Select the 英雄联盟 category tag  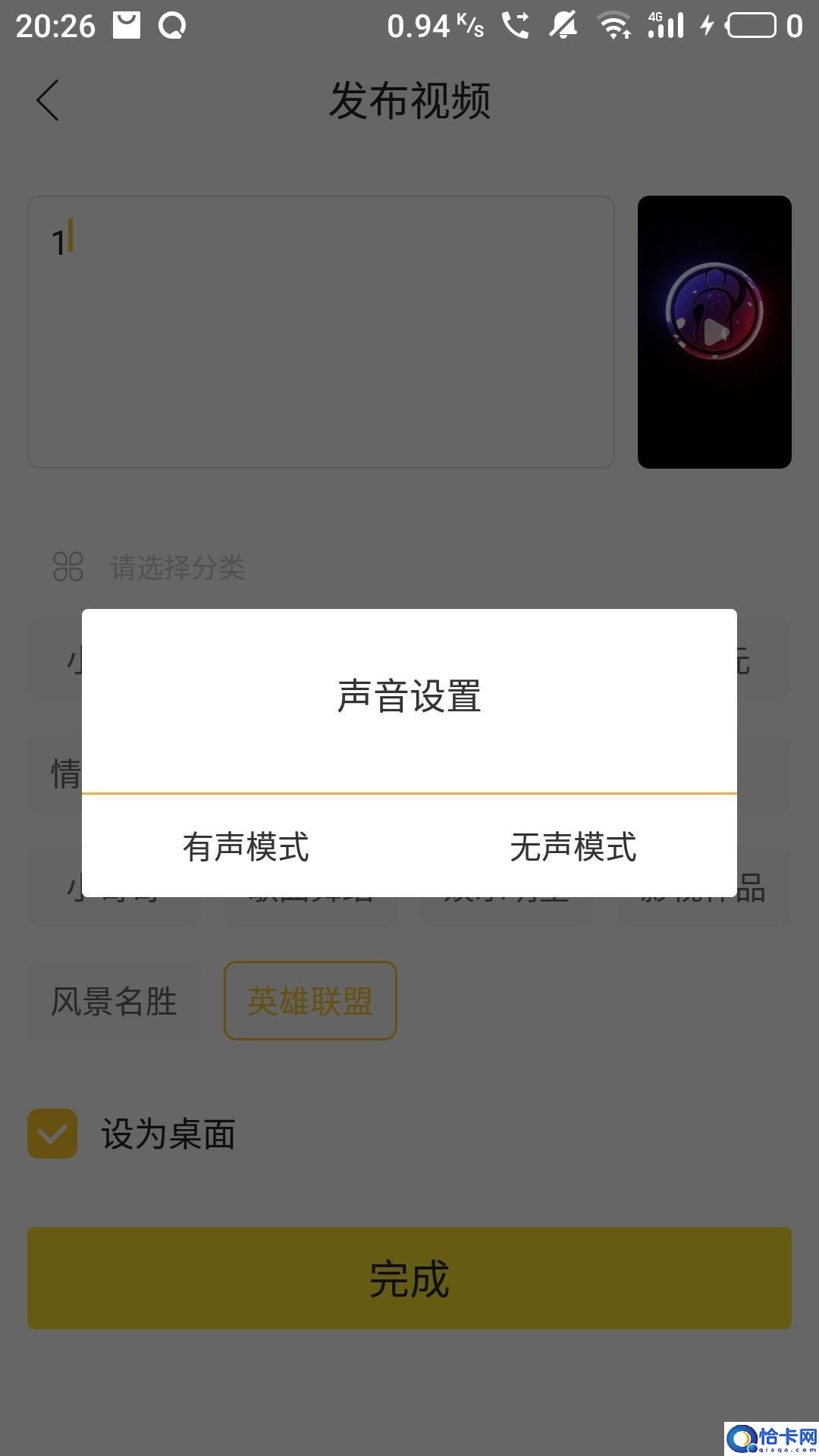(x=310, y=1001)
